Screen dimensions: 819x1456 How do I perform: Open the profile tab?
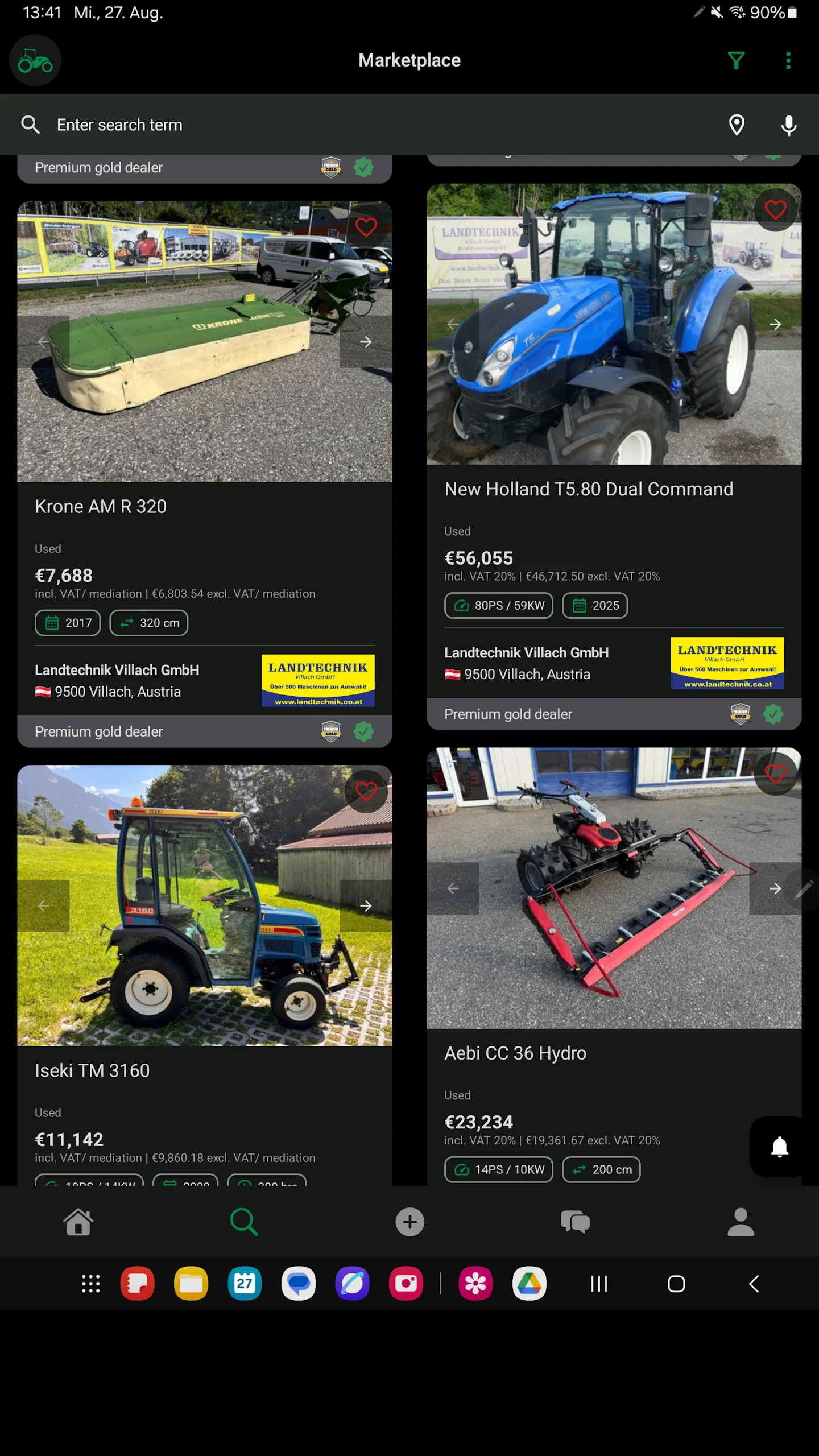741,1222
